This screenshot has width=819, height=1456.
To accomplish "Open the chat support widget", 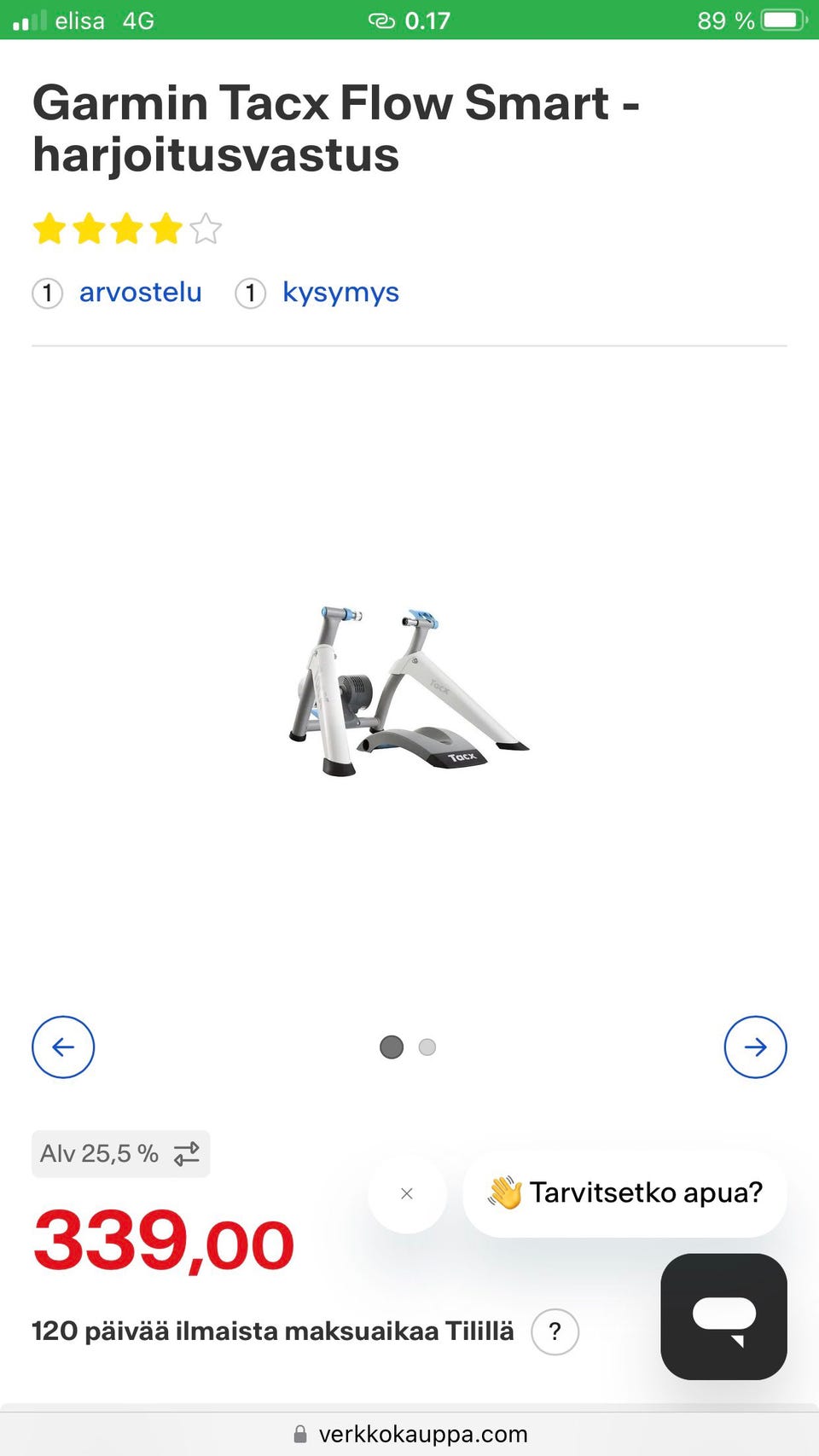I will pos(723,1316).
